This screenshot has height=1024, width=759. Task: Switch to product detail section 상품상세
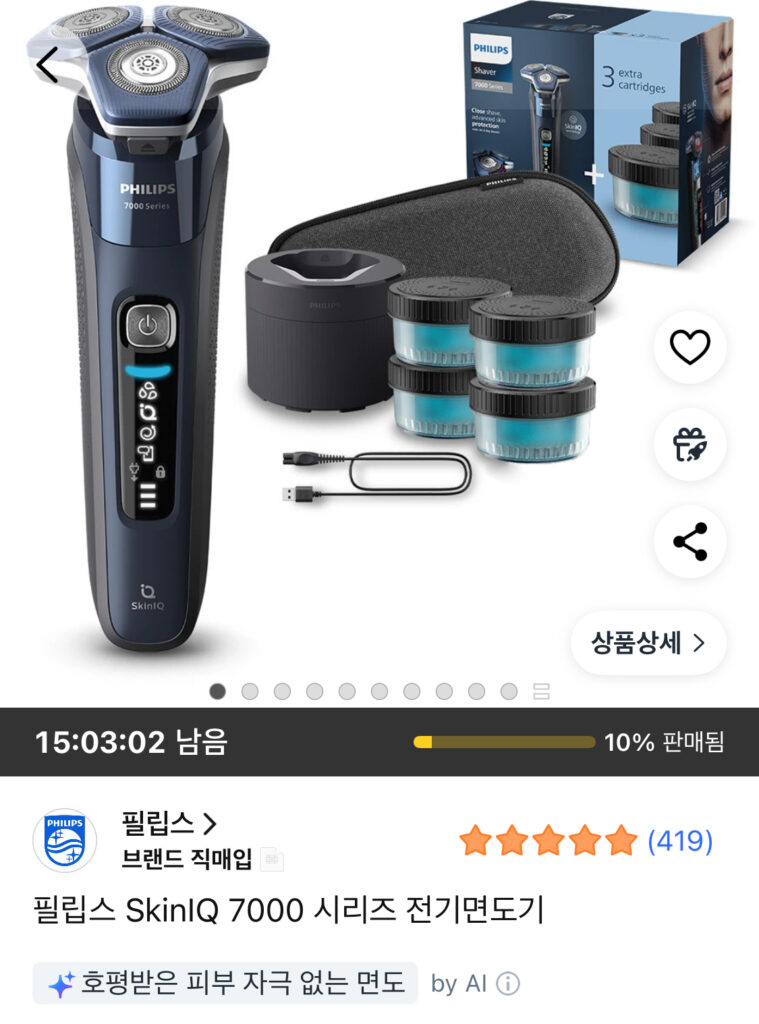click(x=648, y=644)
